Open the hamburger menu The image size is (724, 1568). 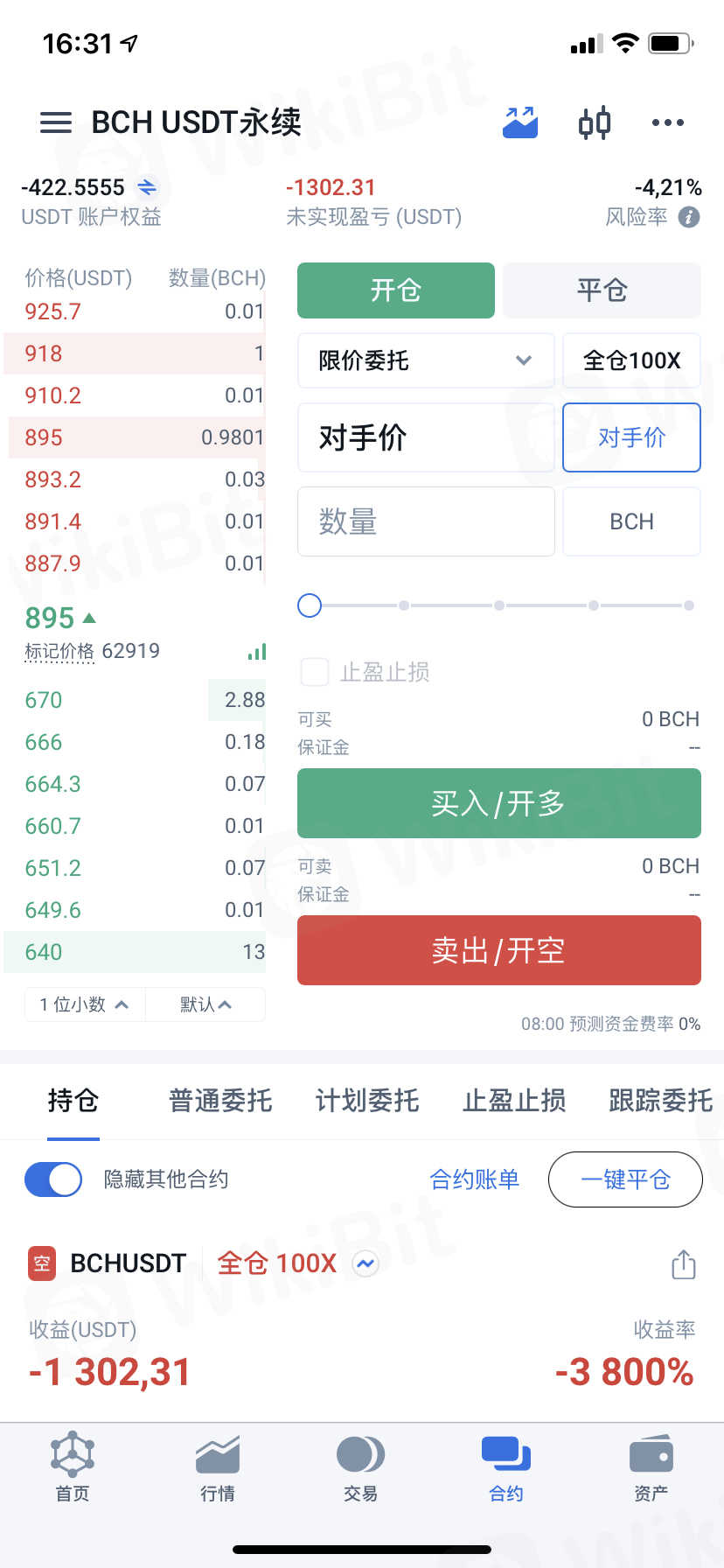coord(56,122)
